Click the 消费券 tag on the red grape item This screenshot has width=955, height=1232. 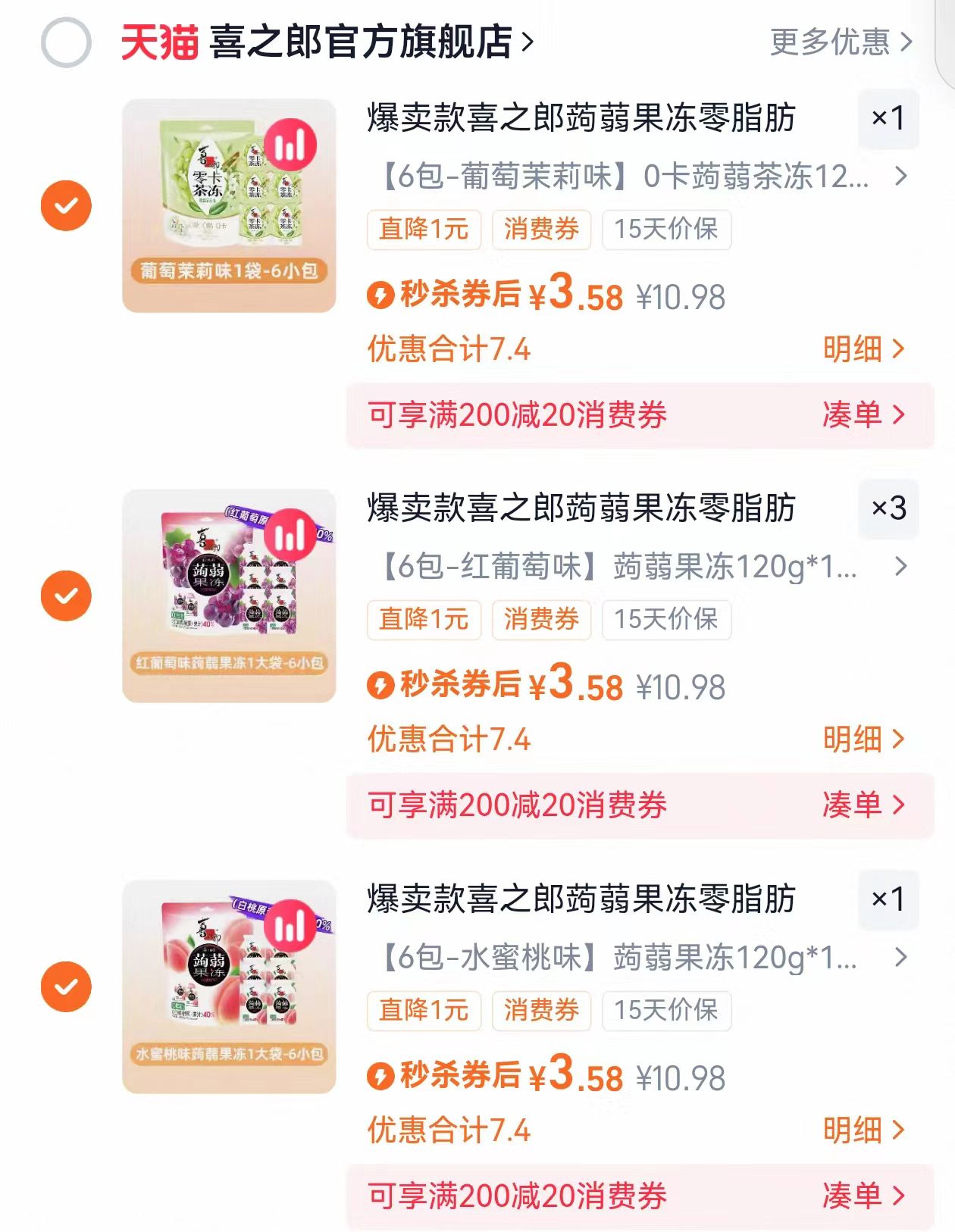click(x=541, y=619)
